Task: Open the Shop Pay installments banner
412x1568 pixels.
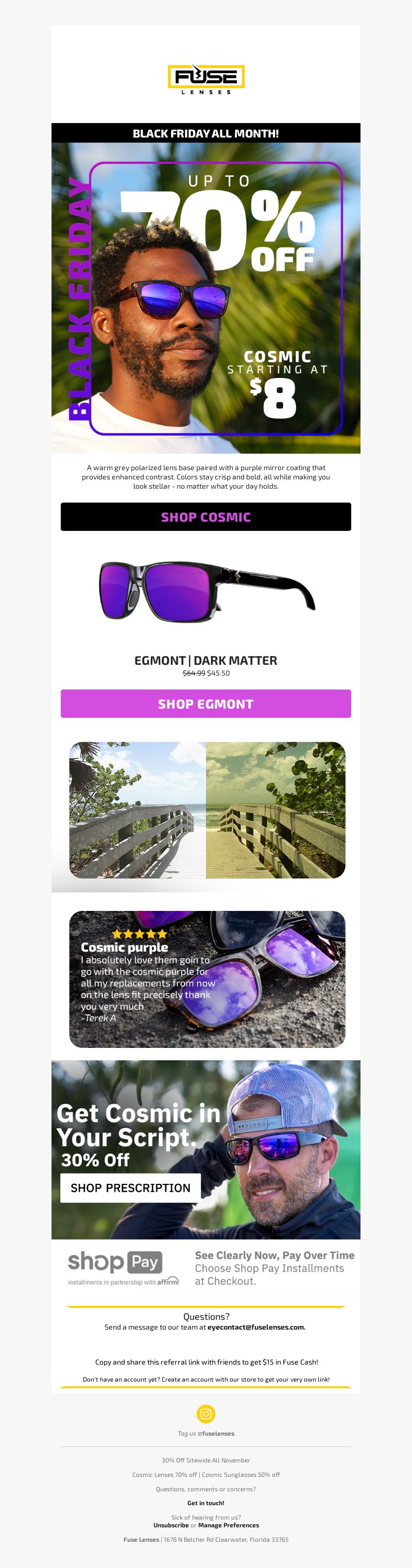Action: (x=205, y=1268)
